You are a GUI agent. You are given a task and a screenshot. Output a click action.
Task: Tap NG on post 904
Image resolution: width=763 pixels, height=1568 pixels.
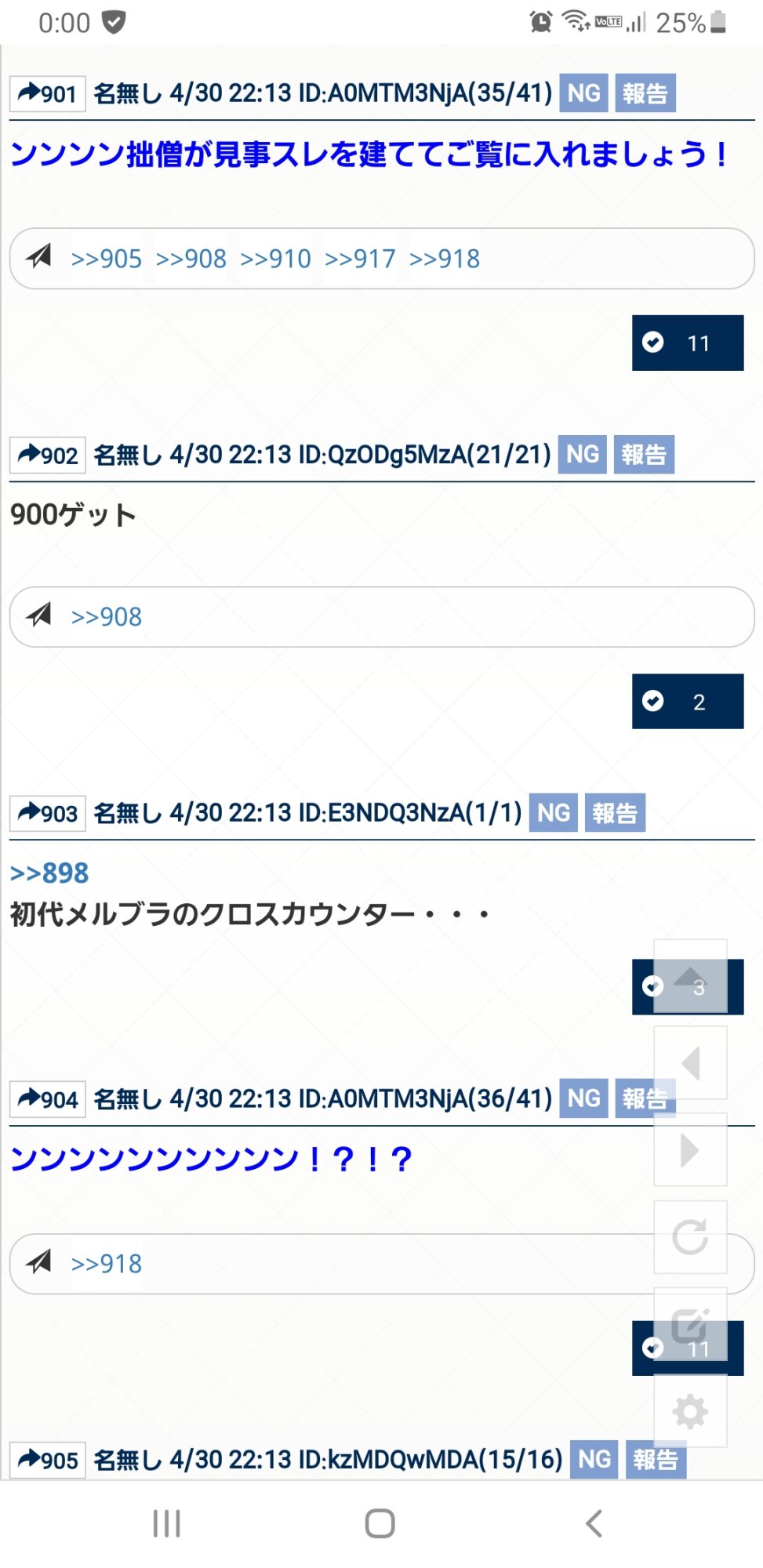[583, 1098]
